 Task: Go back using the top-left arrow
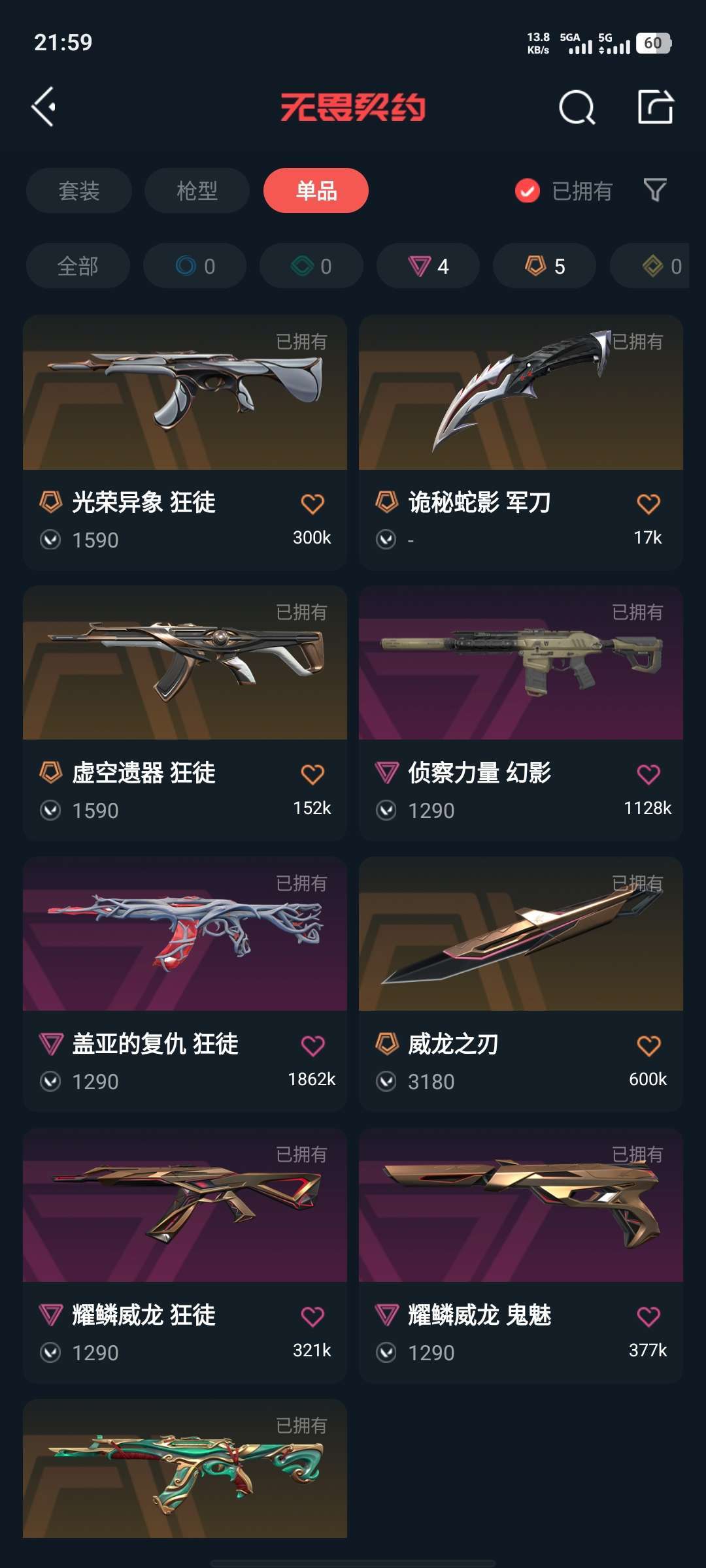pyautogui.click(x=44, y=106)
